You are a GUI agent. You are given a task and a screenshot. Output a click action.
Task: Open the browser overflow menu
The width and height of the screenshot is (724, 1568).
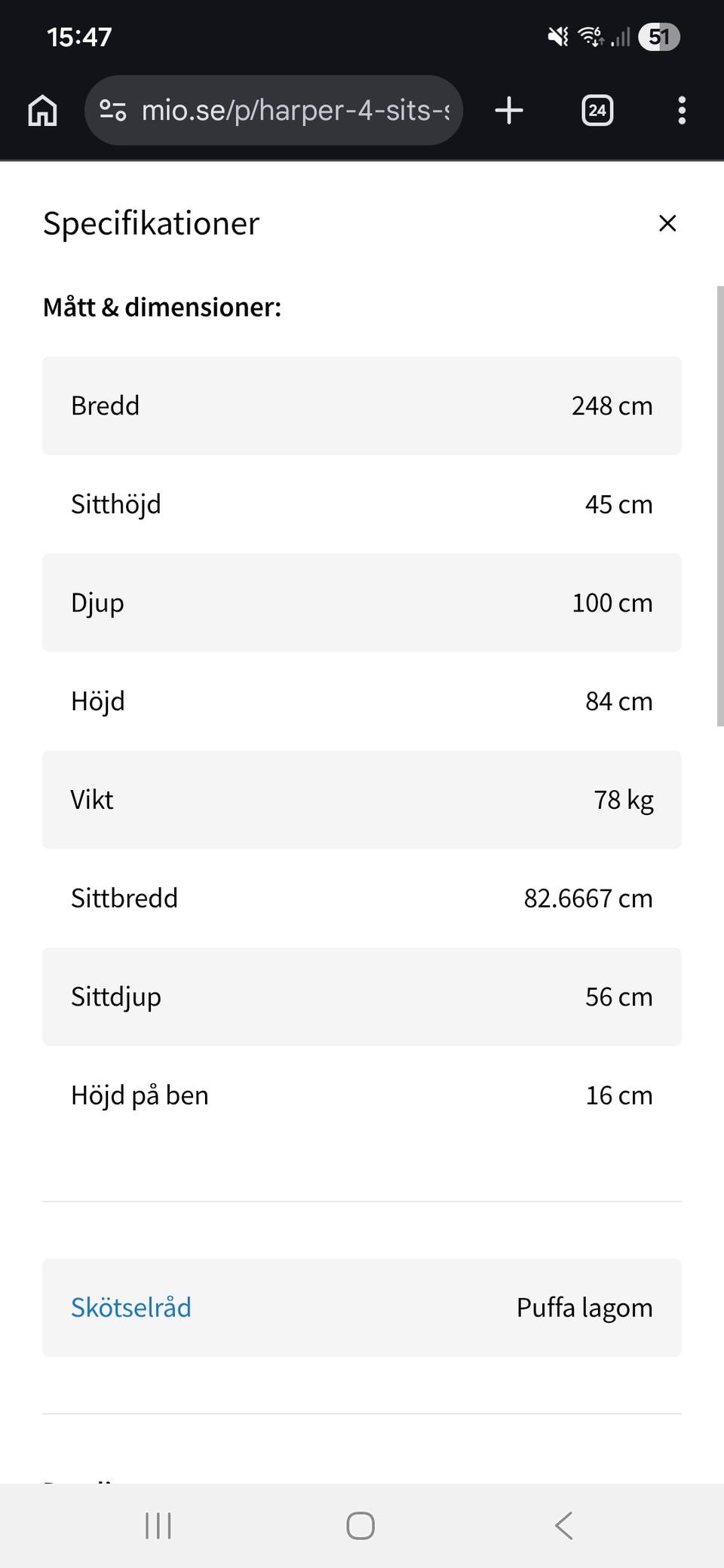[682, 110]
